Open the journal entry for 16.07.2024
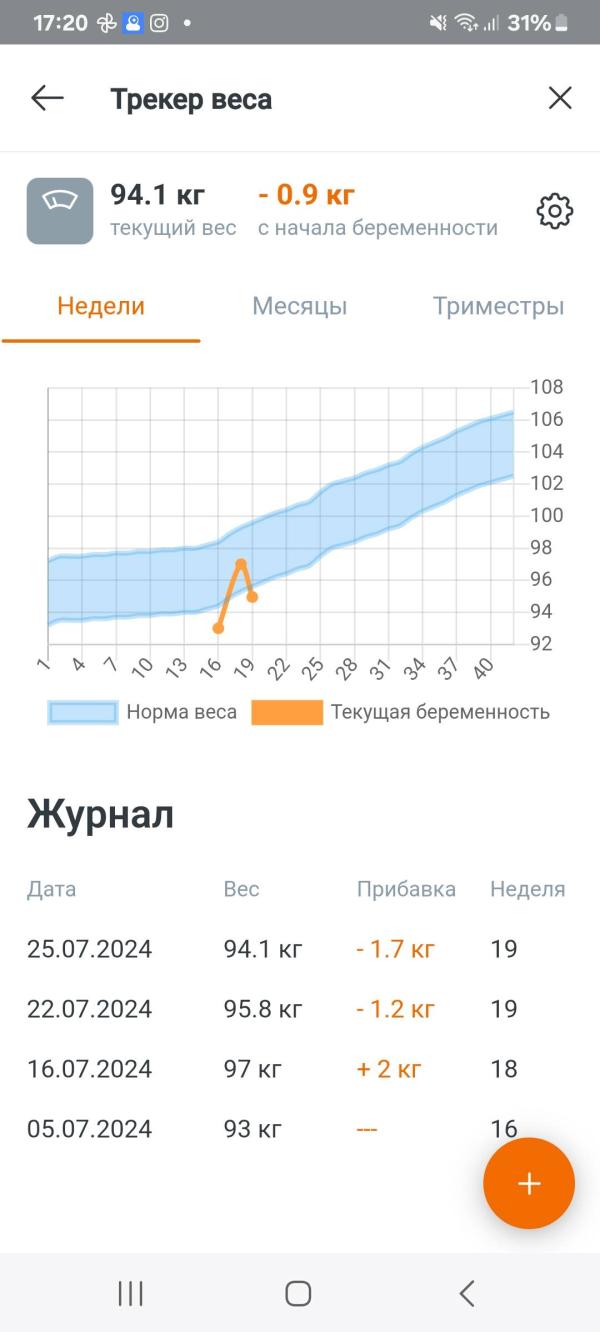Screen dimensions: 600x1332 pyautogui.click(x=300, y=1069)
